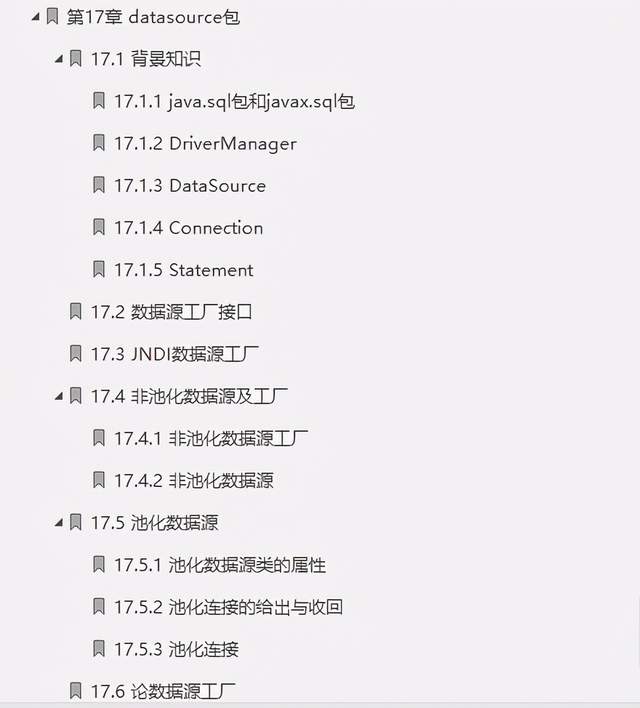The width and height of the screenshot is (640, 708).
Task: Go to 17.1.2 DriverManager bookmark
Action: (x=205, y=143)
